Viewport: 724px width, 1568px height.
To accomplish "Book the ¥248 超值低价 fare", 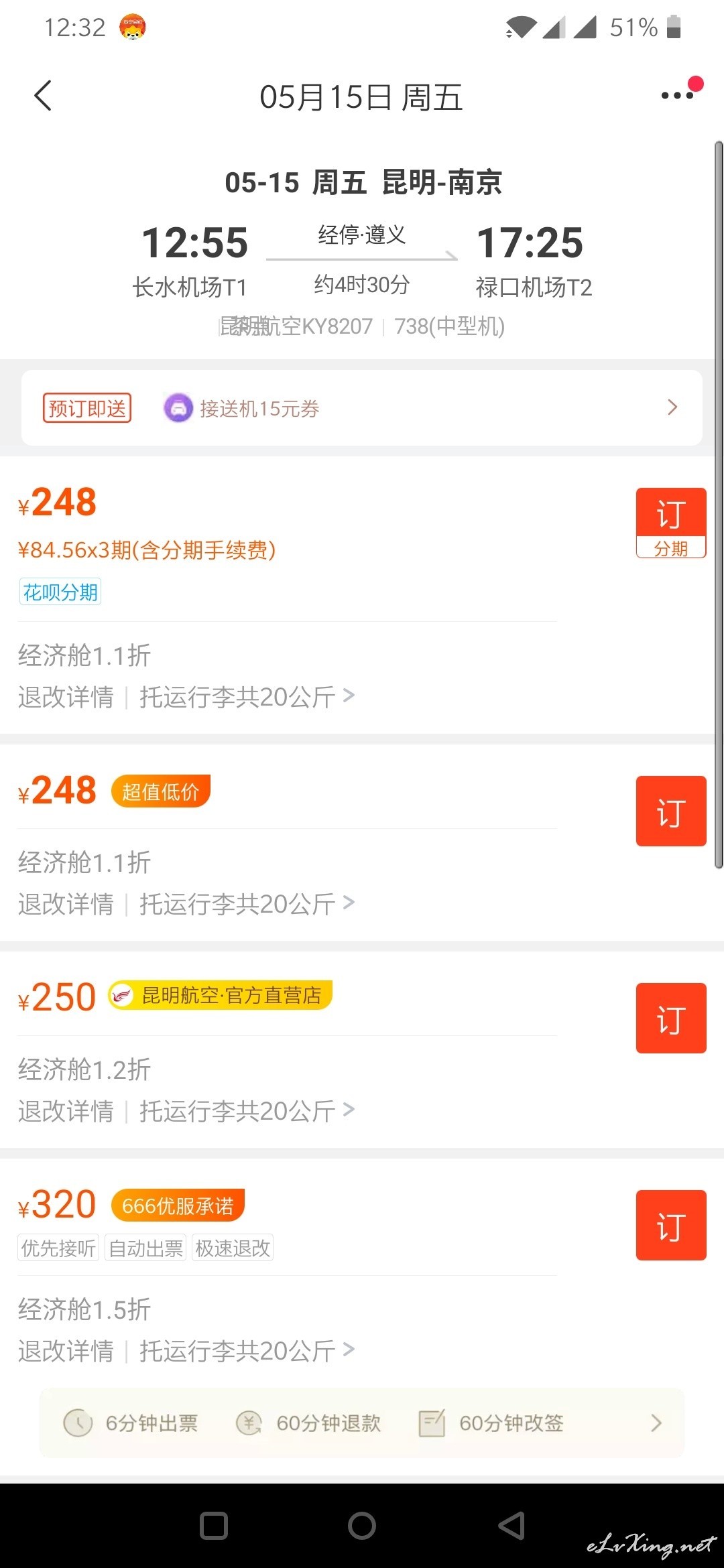I will [x=671, y=811].
